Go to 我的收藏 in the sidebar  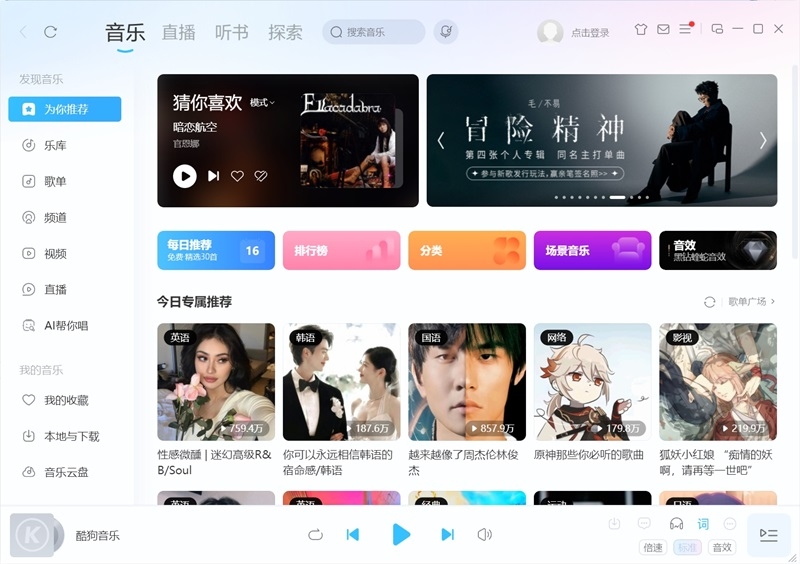[x=66, y=400]
